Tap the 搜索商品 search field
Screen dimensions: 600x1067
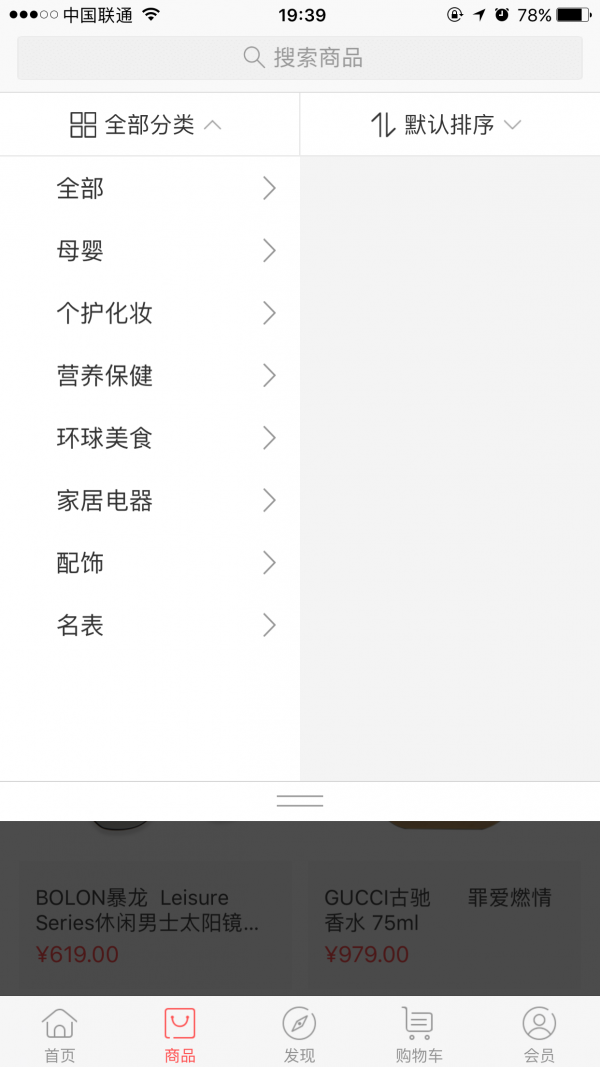coord(299,58)
